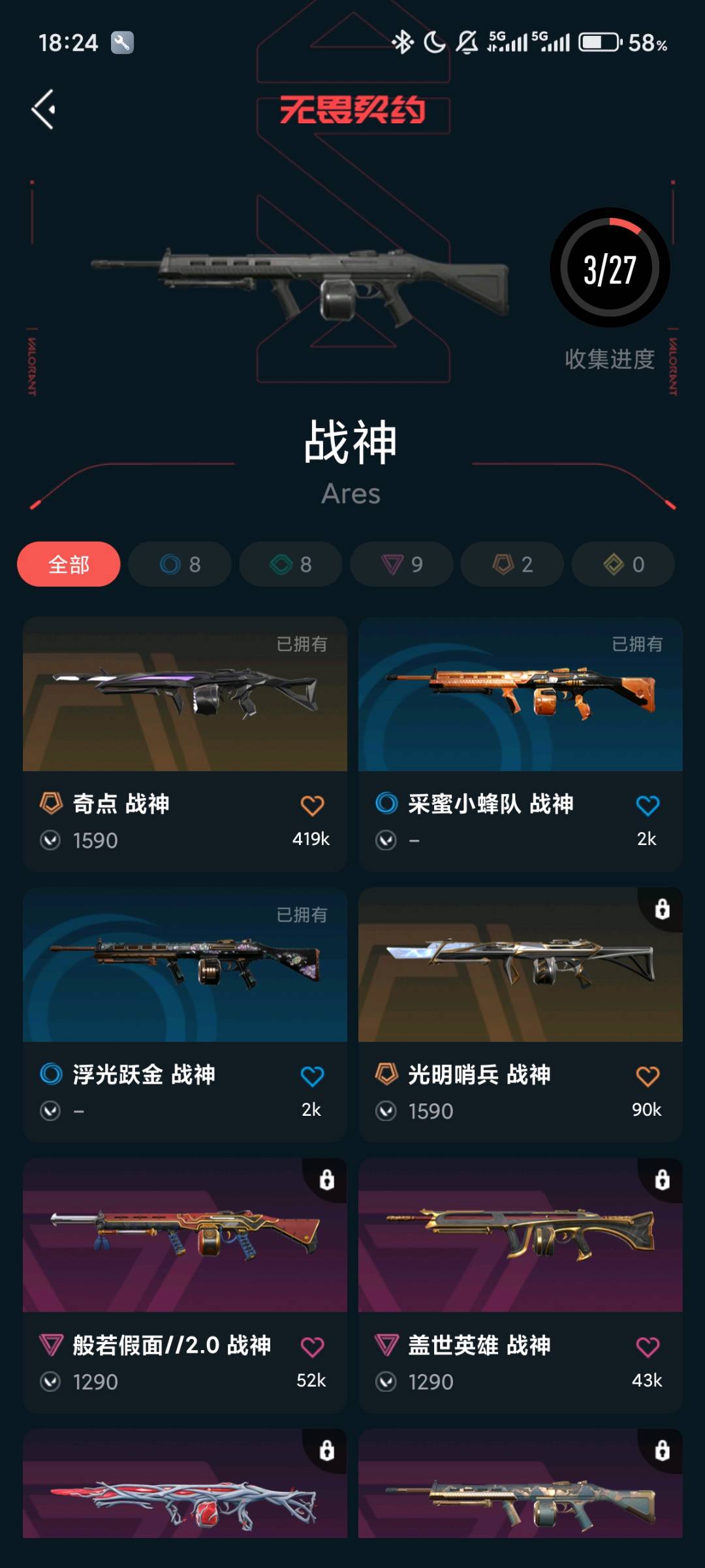Screen dimensions: 705x1568
Task: Open the 浮光跃金 战神 skin card
Action: pyautogui.click(x=185, y=966)
